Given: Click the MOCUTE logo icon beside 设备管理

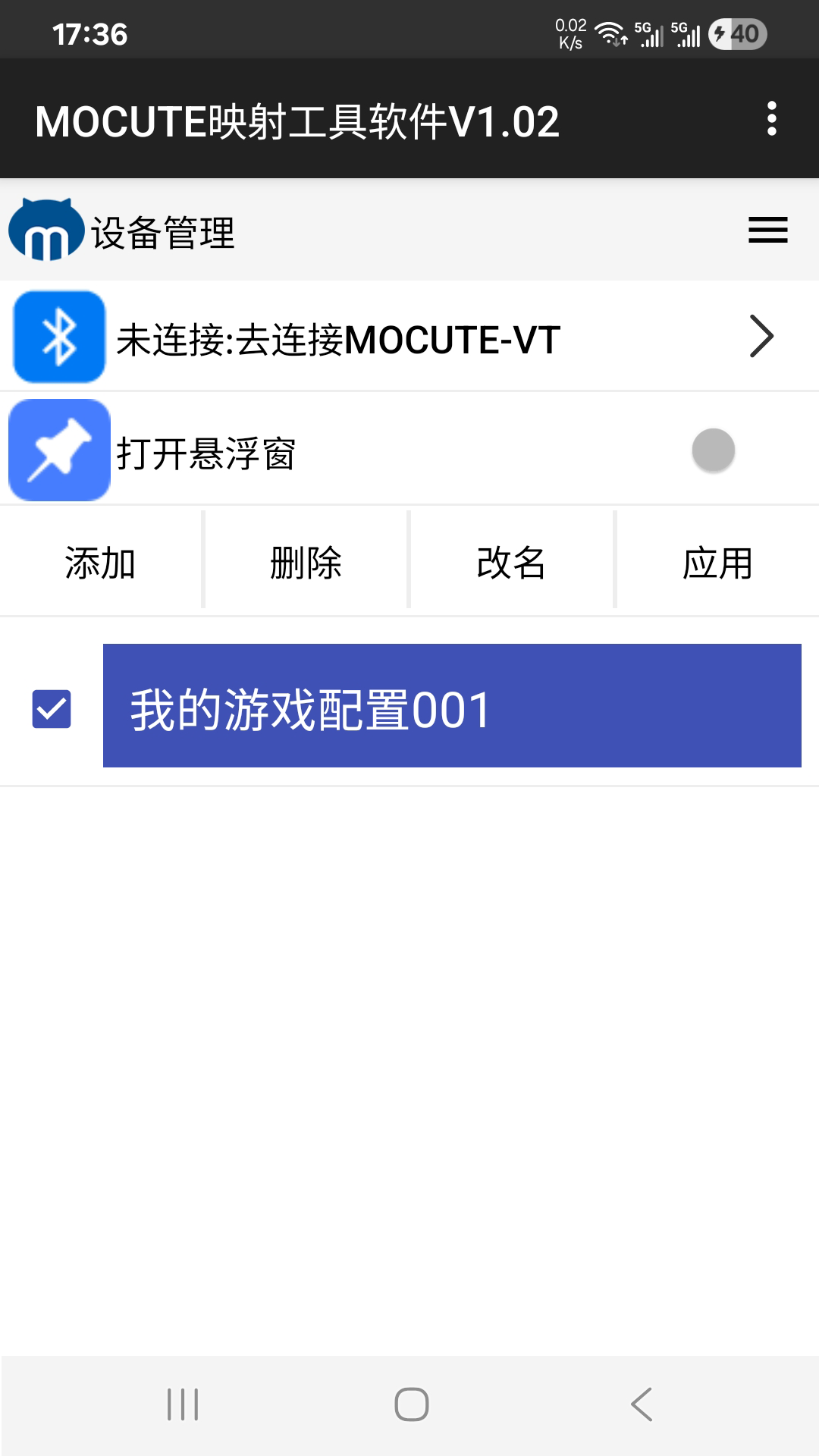Looking at the screenshot, I should (47, 231).
